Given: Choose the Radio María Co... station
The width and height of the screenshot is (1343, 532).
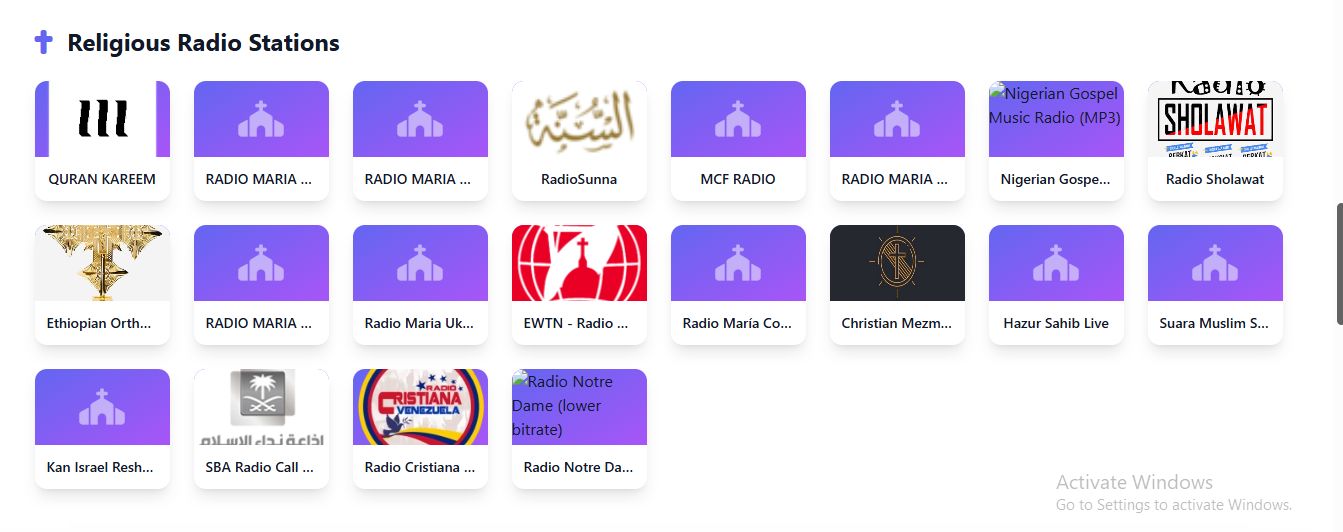Looking at the screenshot, I should [x=738, y=284].
